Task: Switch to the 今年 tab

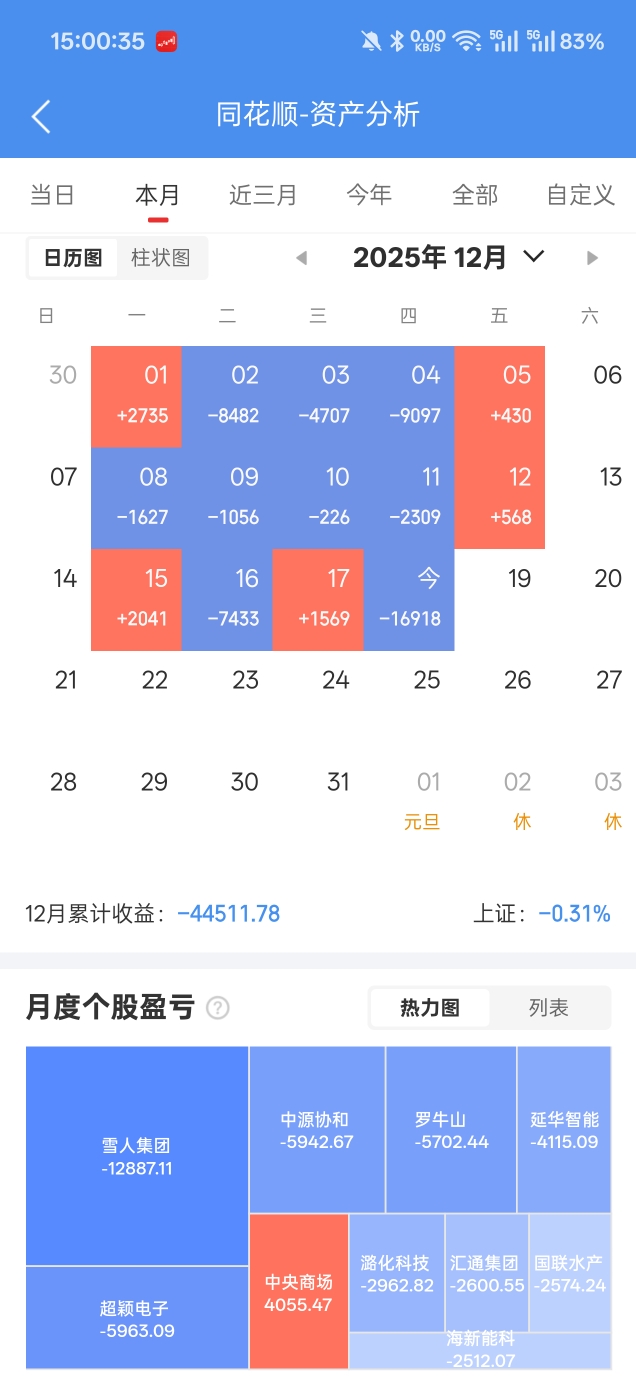Action: point(369,195)
